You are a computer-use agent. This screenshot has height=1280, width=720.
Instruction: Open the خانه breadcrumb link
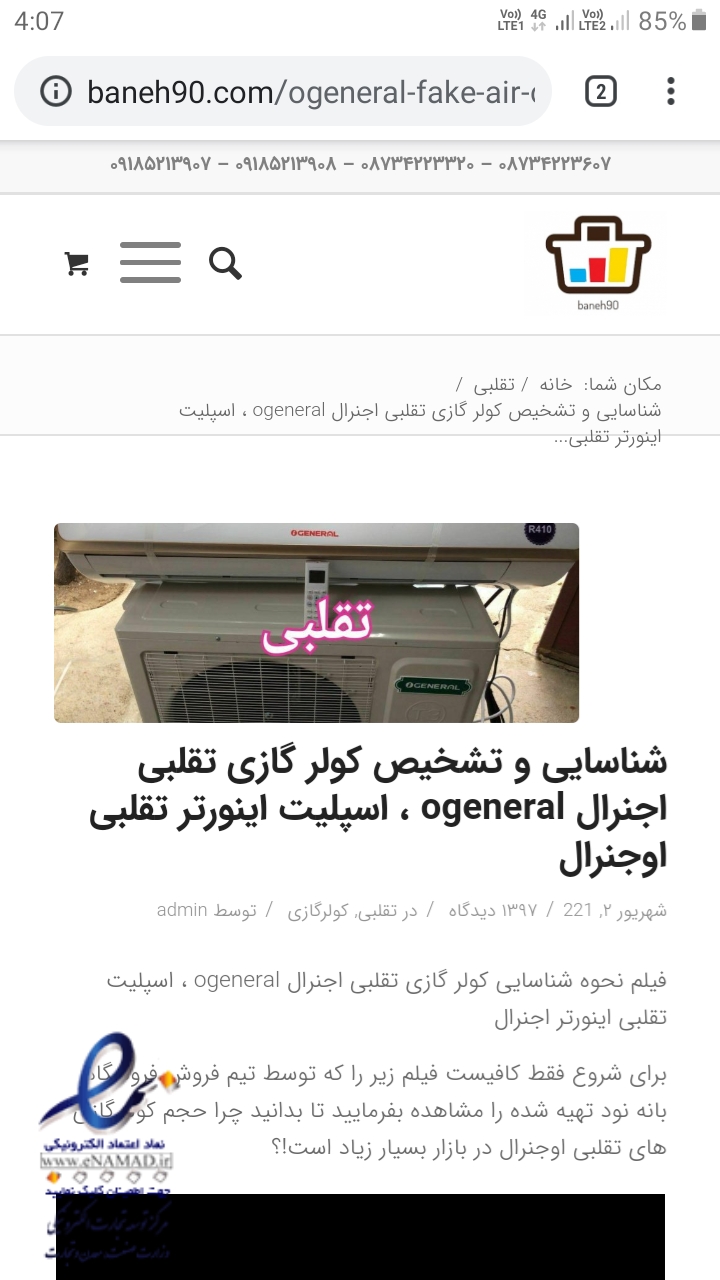point(556,384)
